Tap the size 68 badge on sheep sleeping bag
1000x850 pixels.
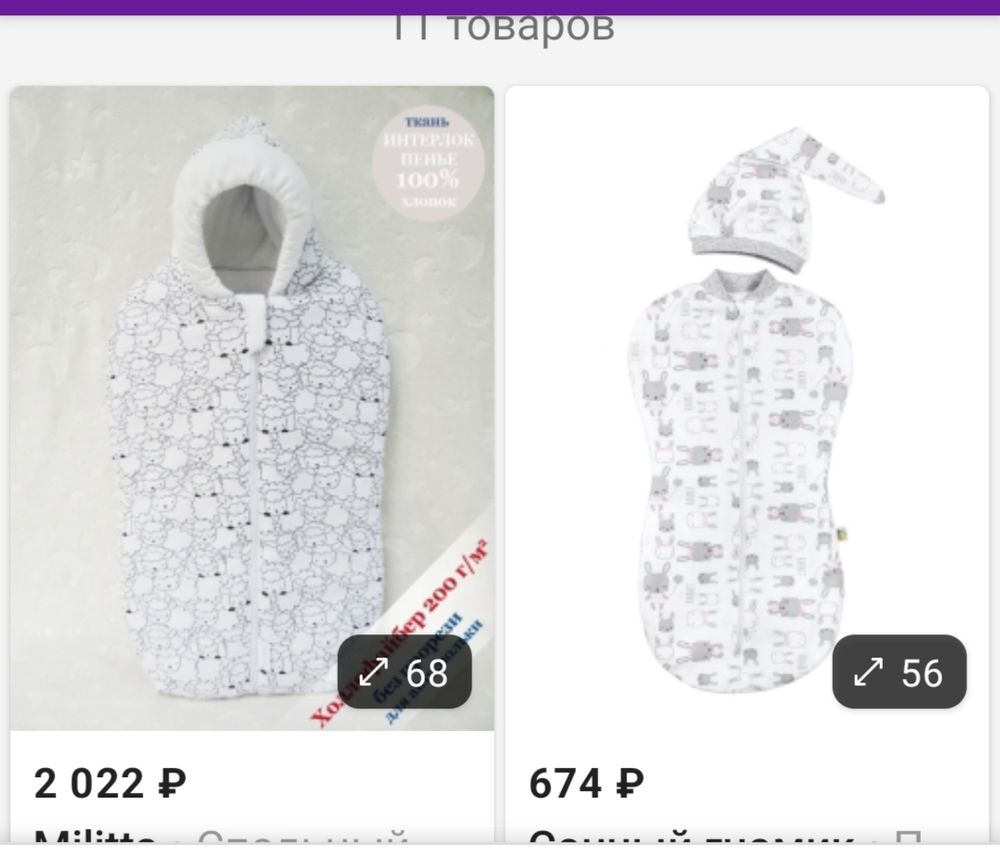click(x=404, y=672)
